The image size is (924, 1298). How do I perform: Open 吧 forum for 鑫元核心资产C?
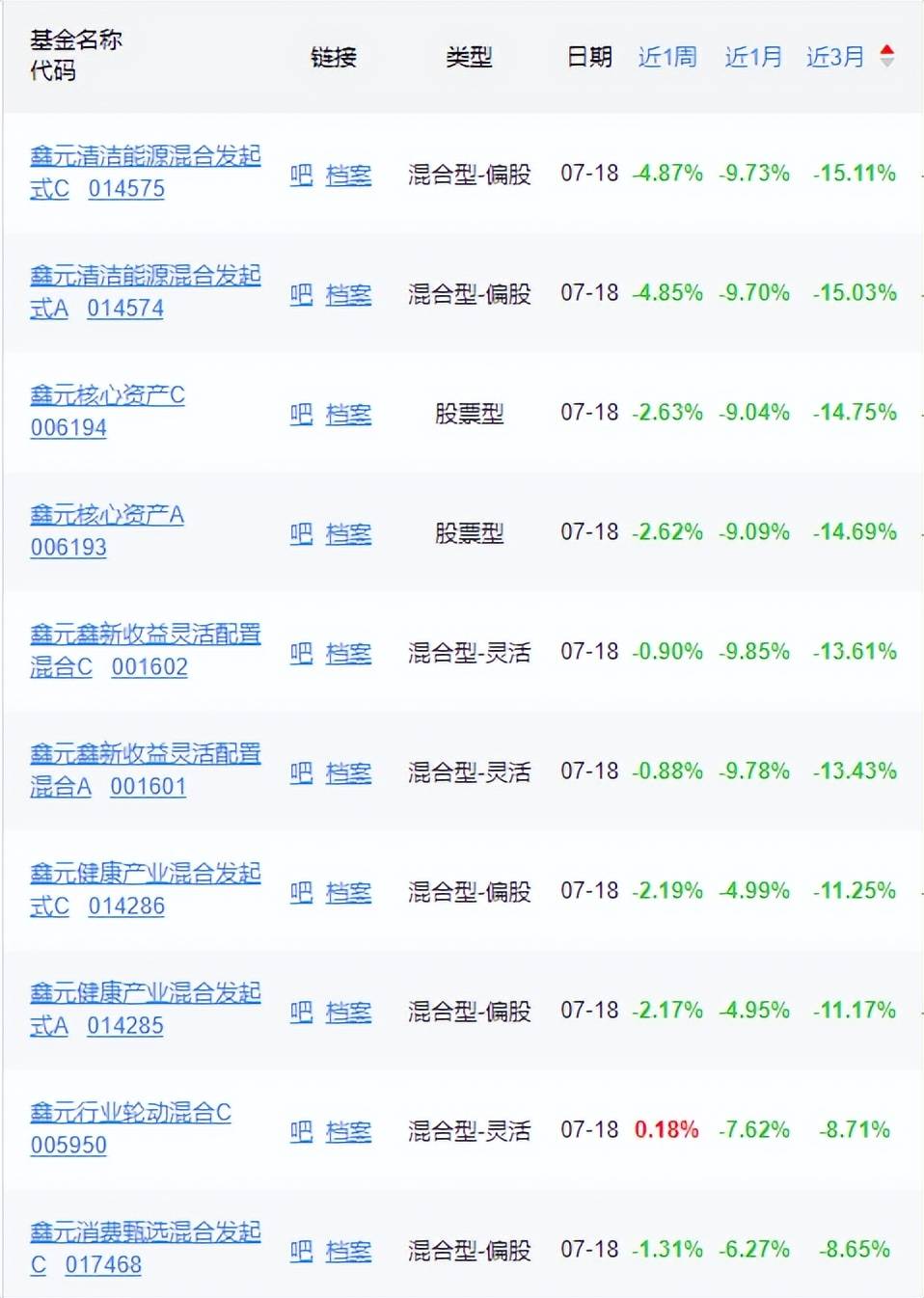301,414
